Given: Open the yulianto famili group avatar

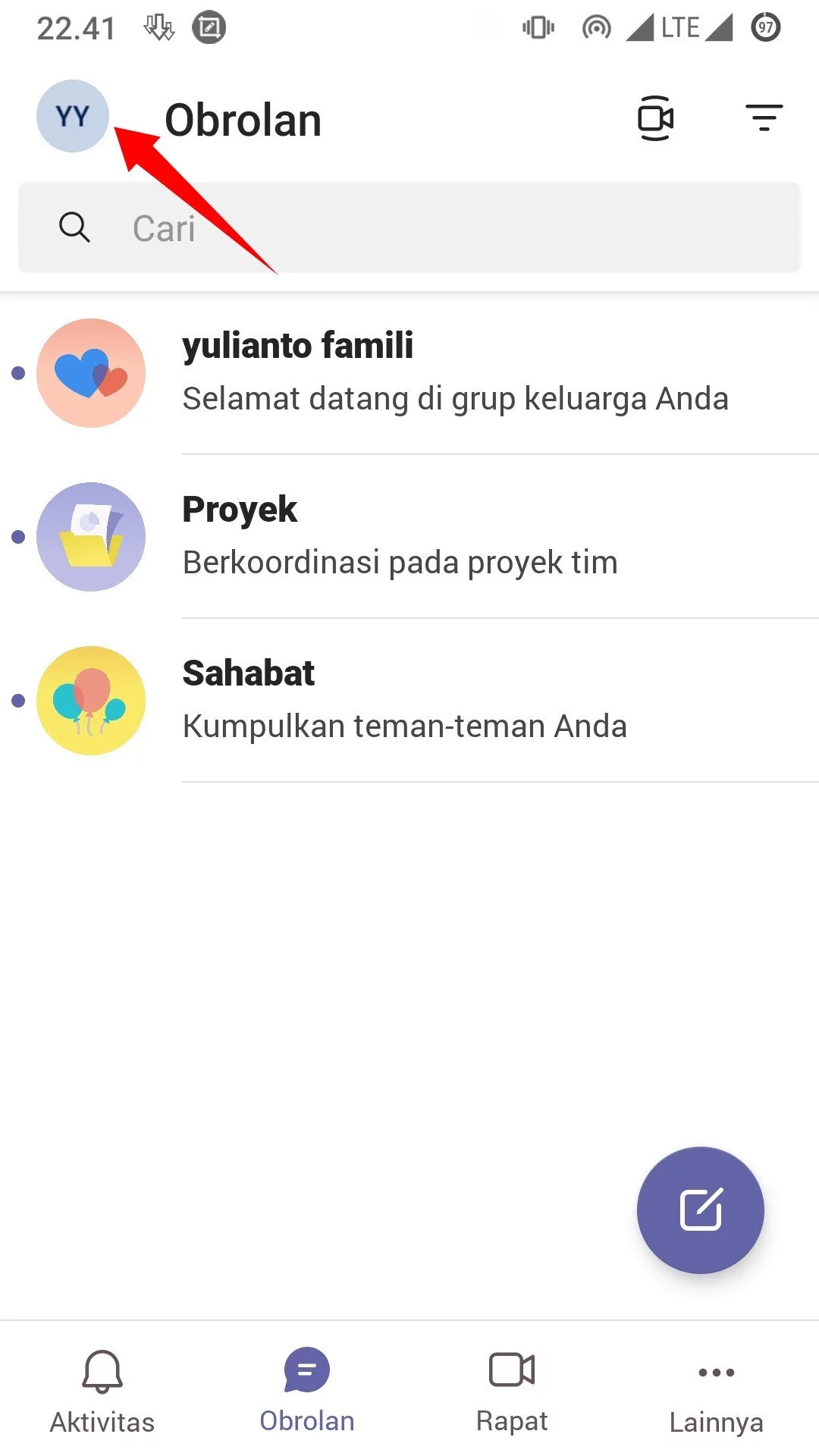Looking at the screenshot, I should tap(90, 372).
